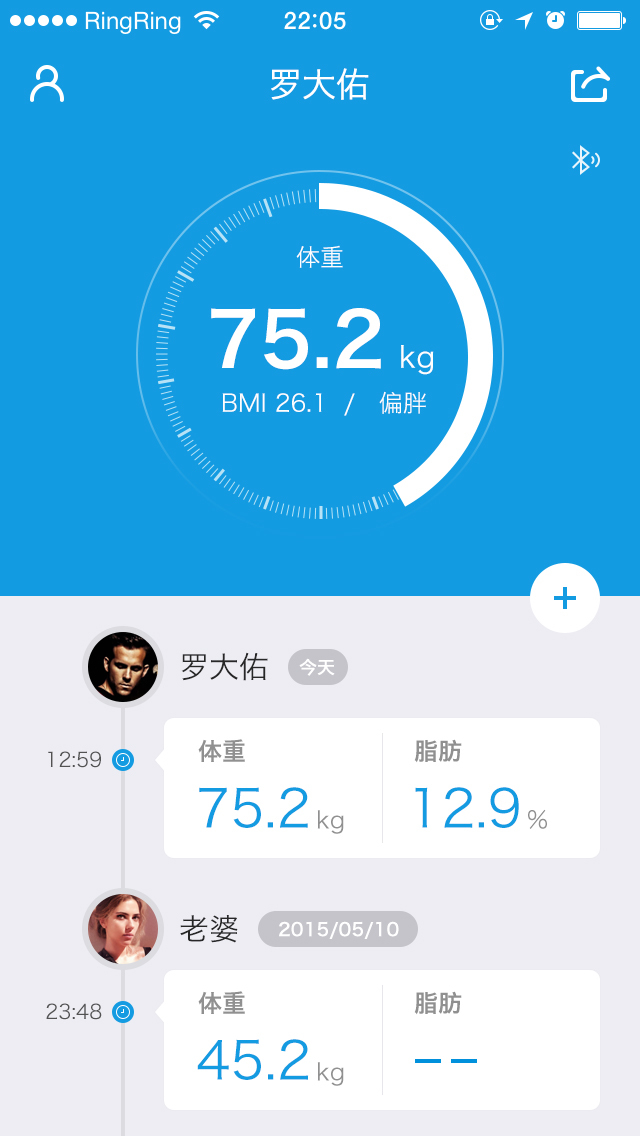Open 老婆's 45.2 kg record card
The image size is (640, 1136).
point(381,1040)
